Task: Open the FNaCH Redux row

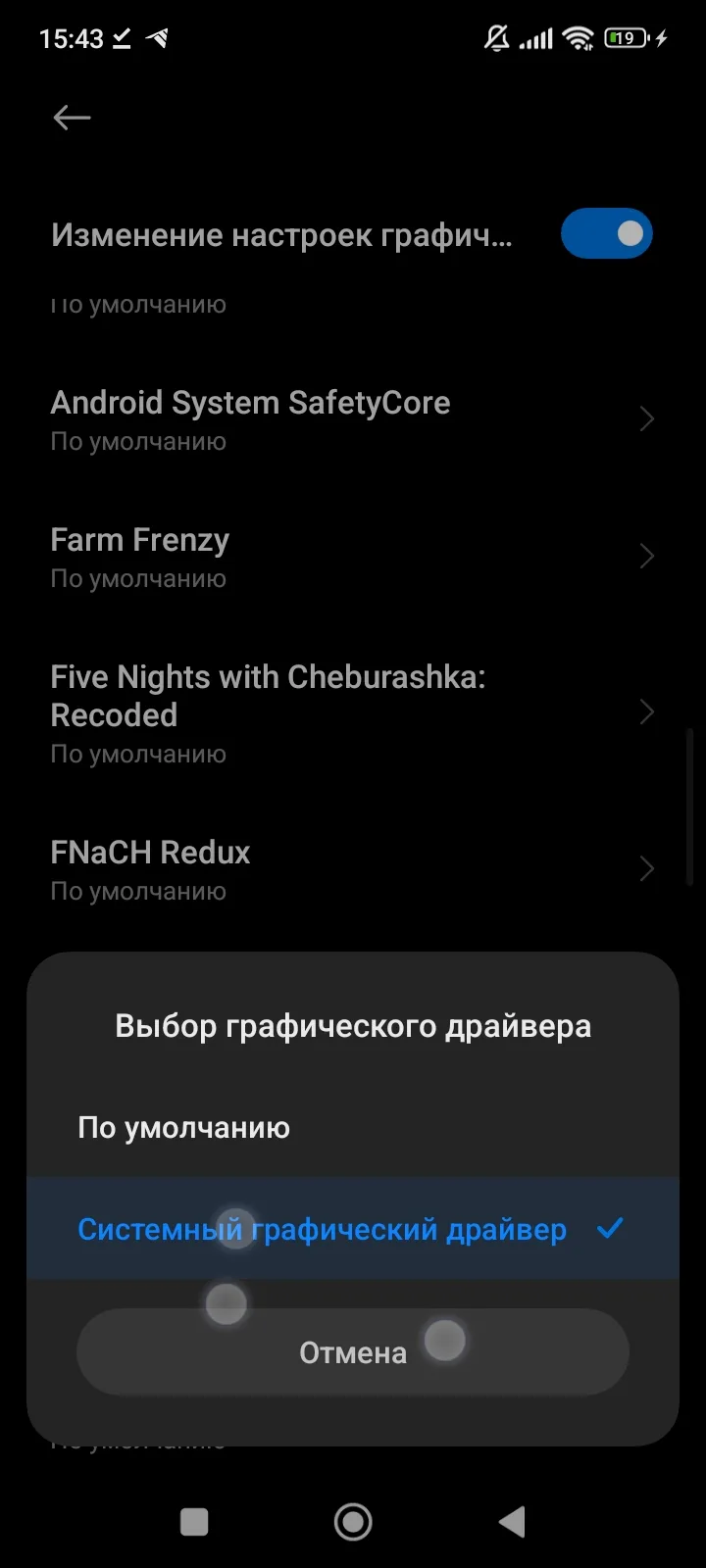Action: click(x=352, y=869)
